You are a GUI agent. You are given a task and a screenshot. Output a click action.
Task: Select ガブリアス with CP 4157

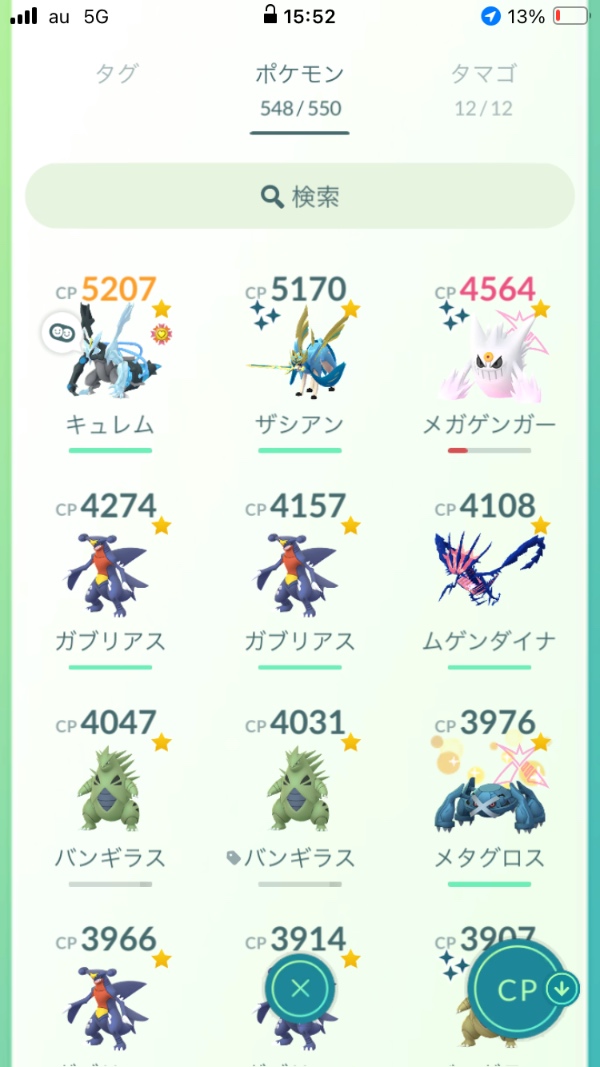(300, 575)
